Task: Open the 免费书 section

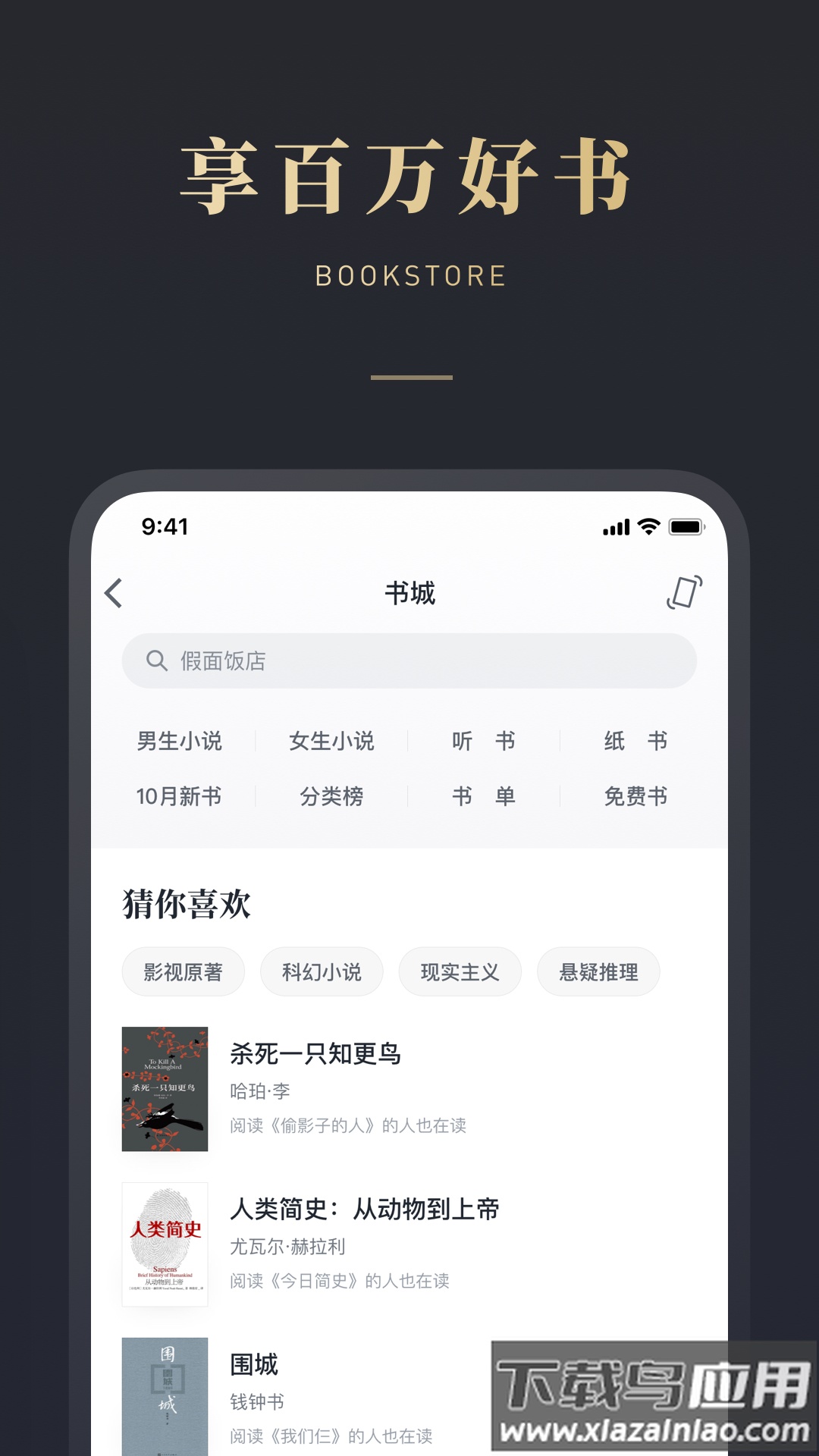Action: coord(637,797)
